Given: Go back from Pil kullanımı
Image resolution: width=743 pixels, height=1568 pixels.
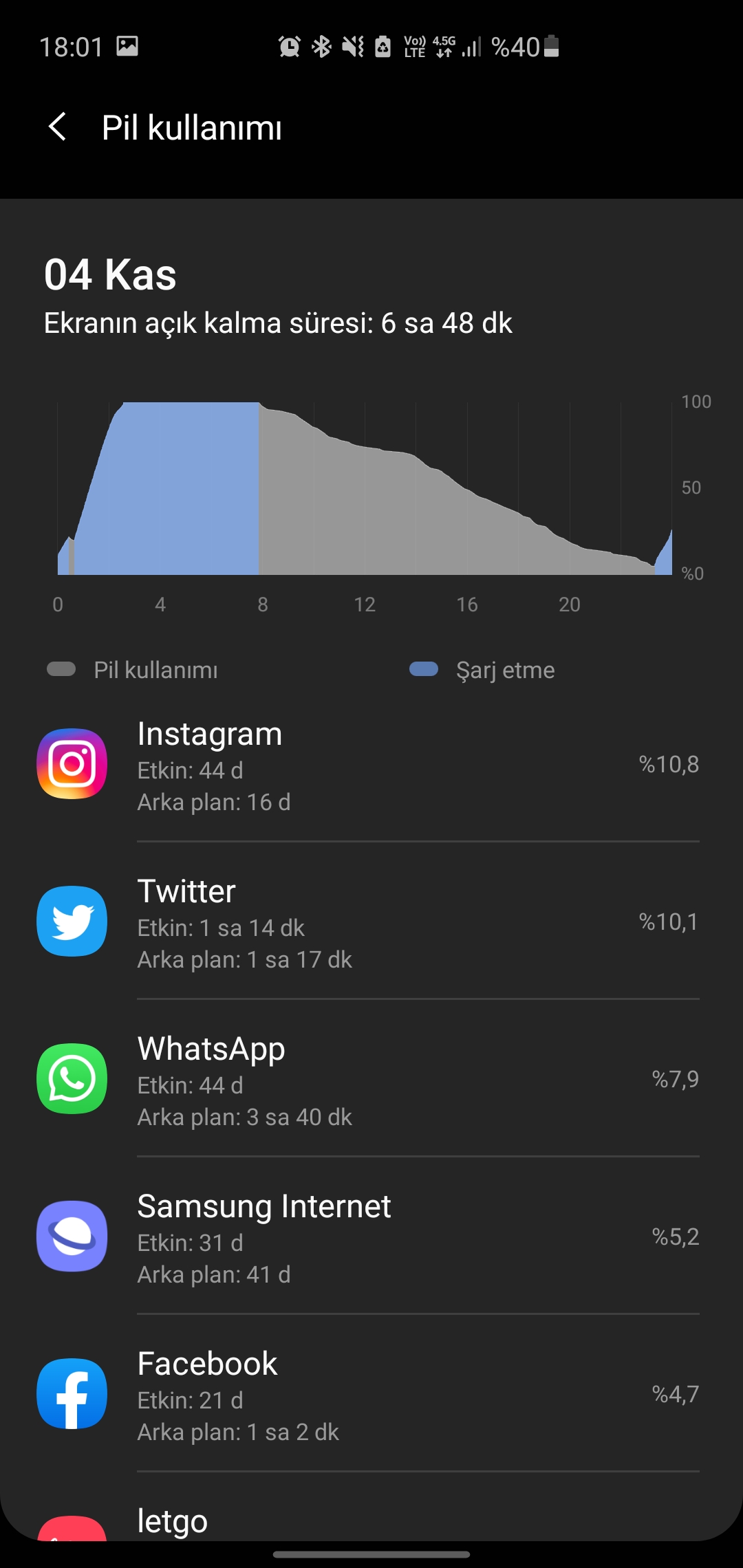Looking at the screenshot, I should point(58,127).
